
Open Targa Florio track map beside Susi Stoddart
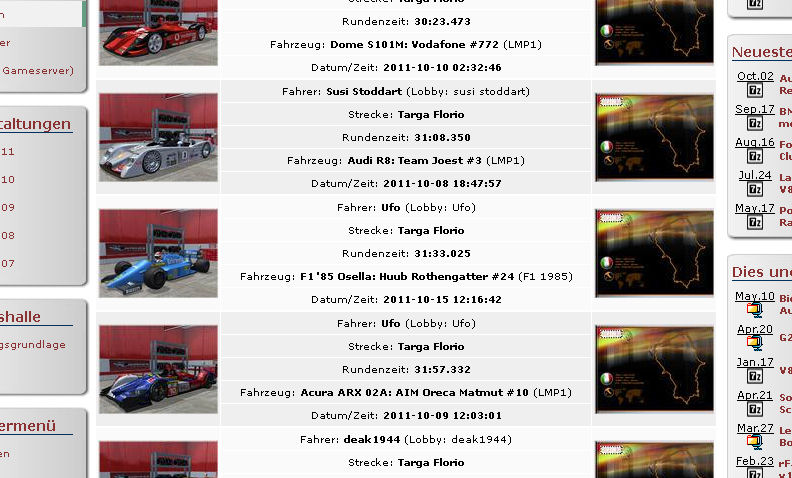[x=654, y=137]
